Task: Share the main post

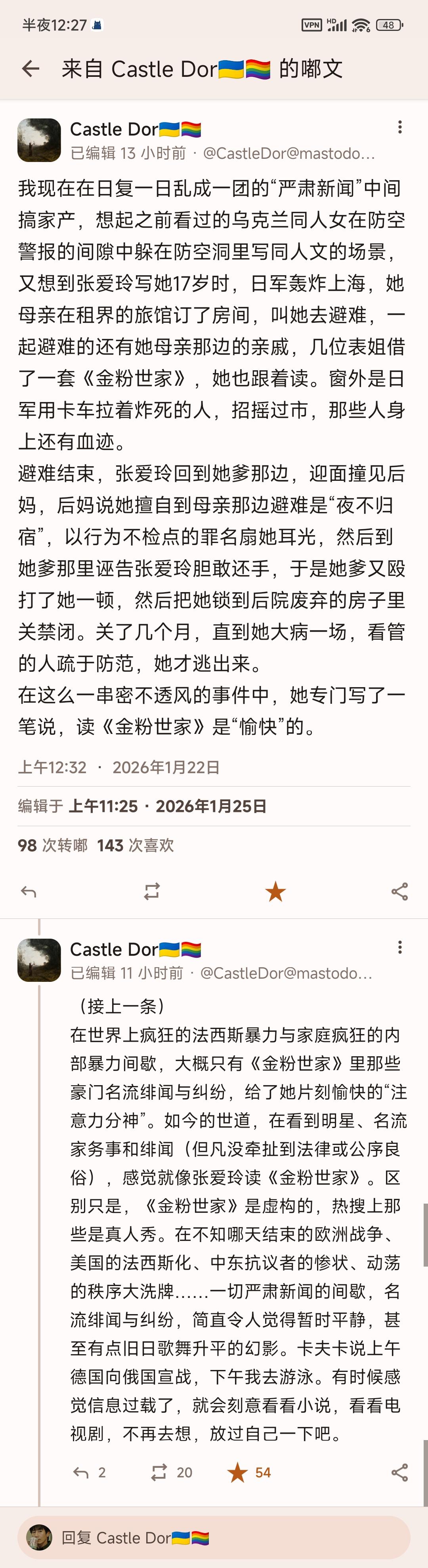Action: pyautogui.click(x=399, y=892)
